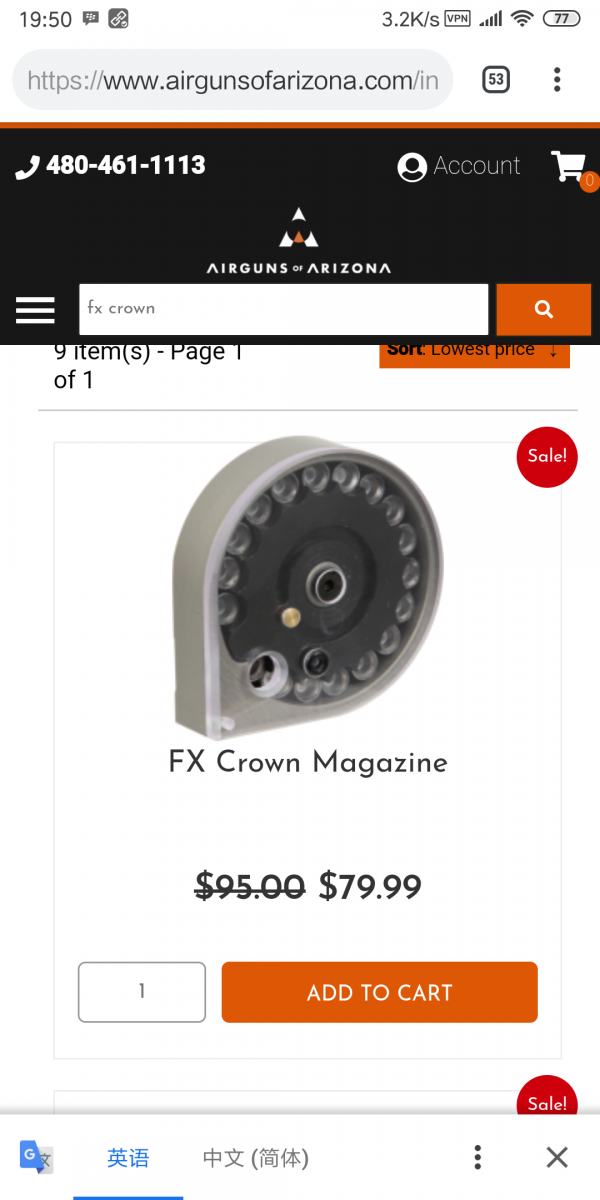
Task: Open the translate bar options menu
Action: click(478, 1157)
